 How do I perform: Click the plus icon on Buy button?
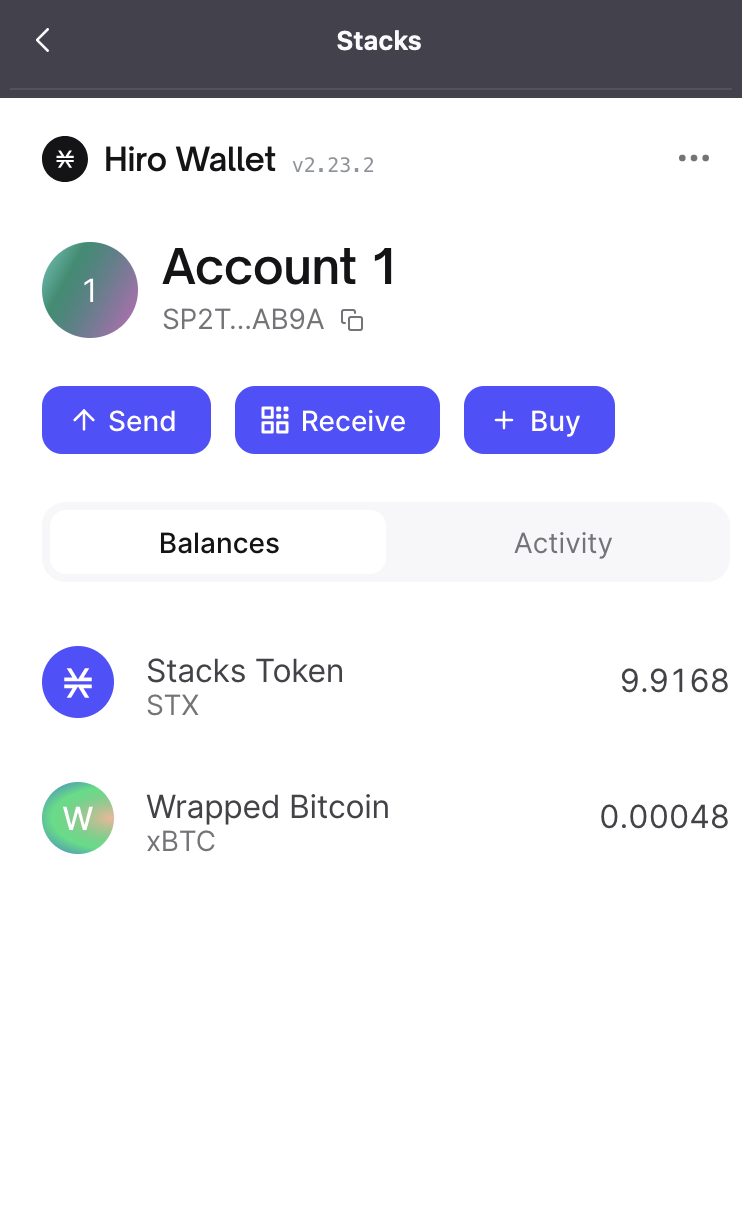(x=504, y=420)
